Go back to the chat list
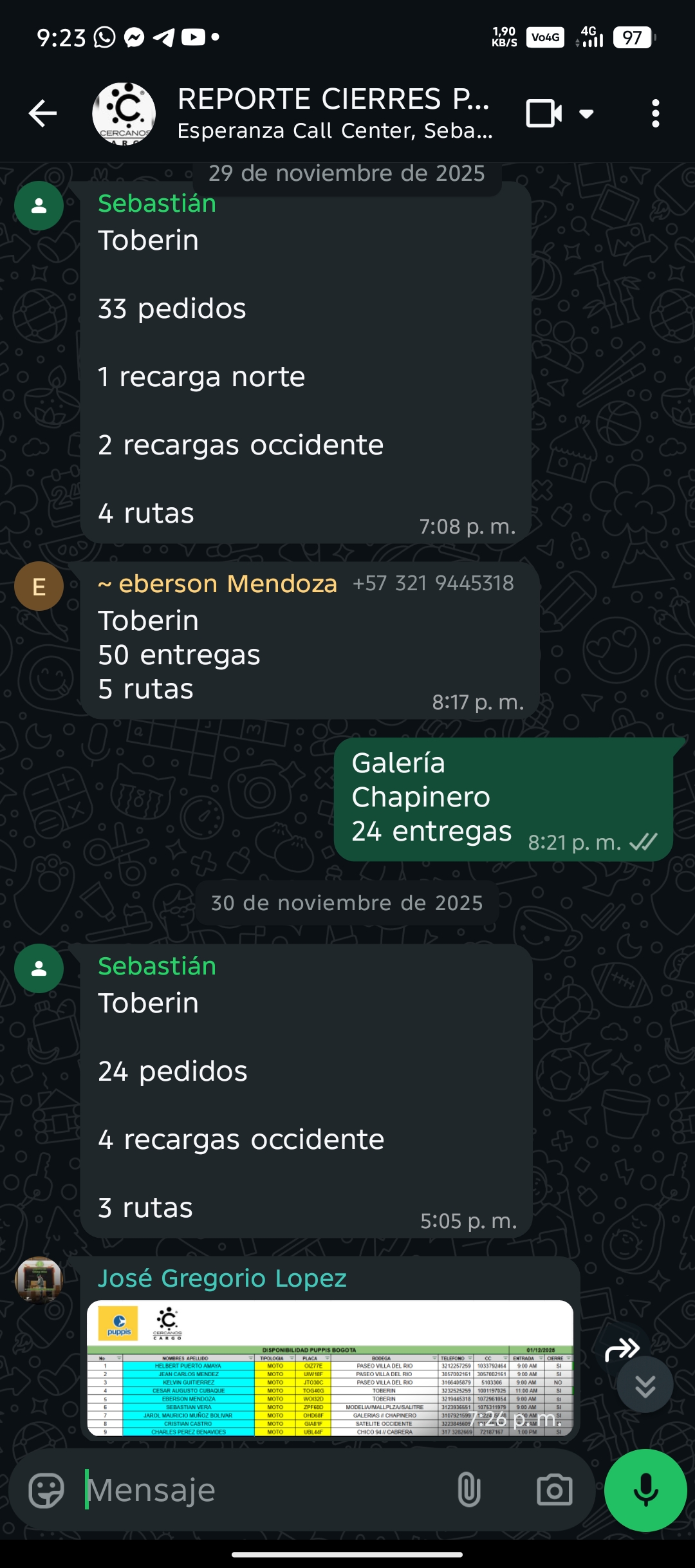Viewport: 695px width, 1568px height. (42, 114)
